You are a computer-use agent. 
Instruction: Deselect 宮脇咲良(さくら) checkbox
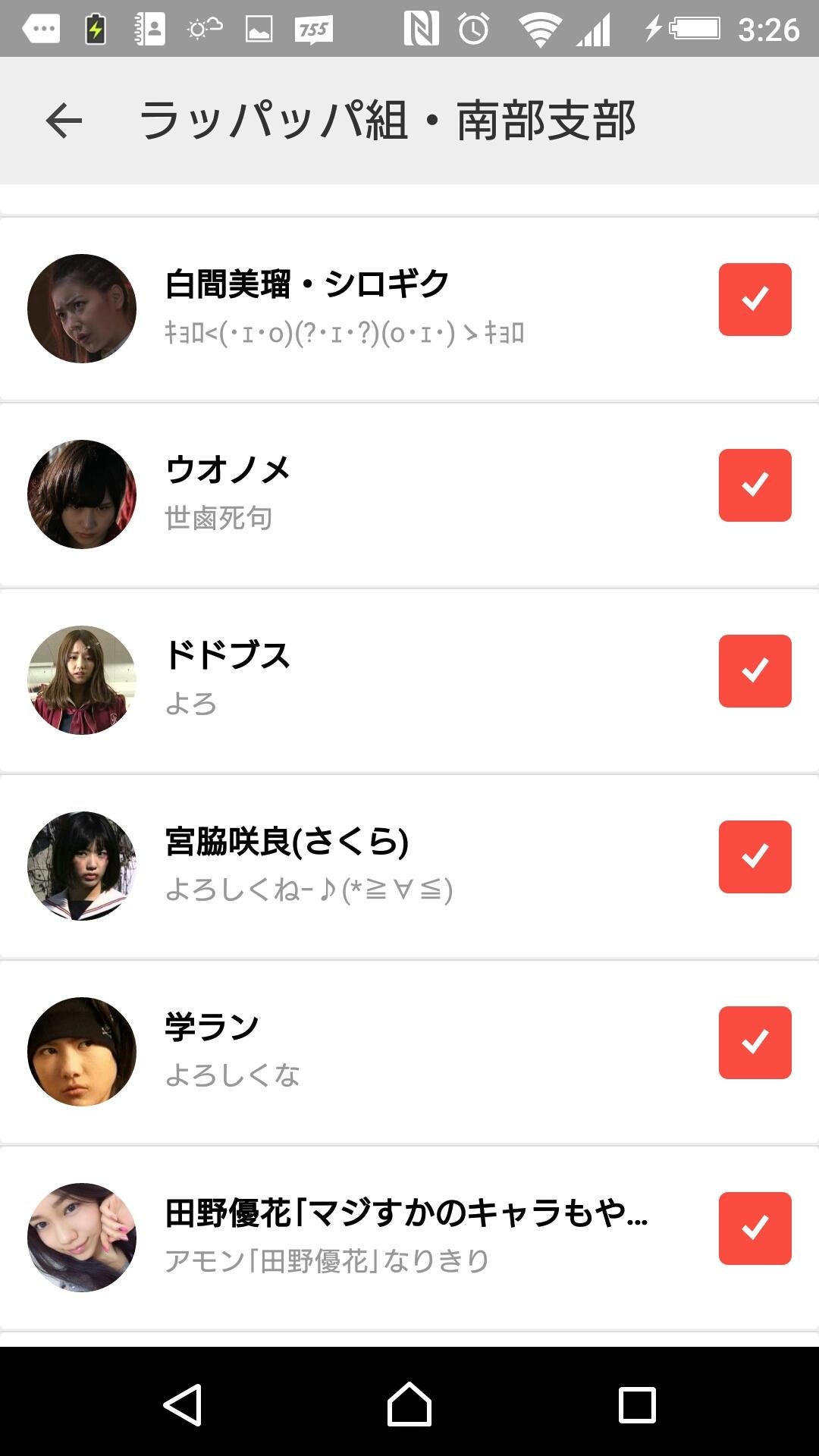(755, 857)
